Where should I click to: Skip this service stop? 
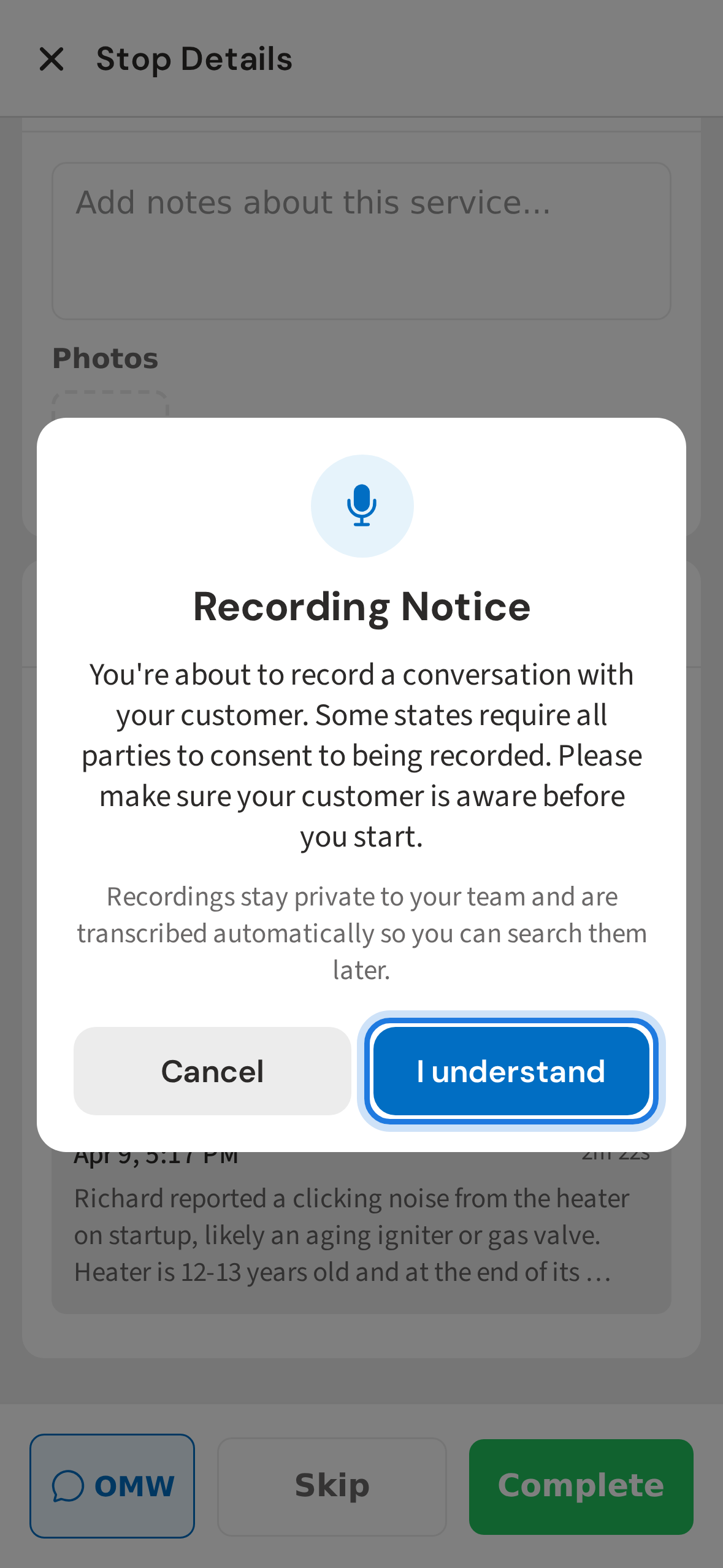coord(331,1485)
